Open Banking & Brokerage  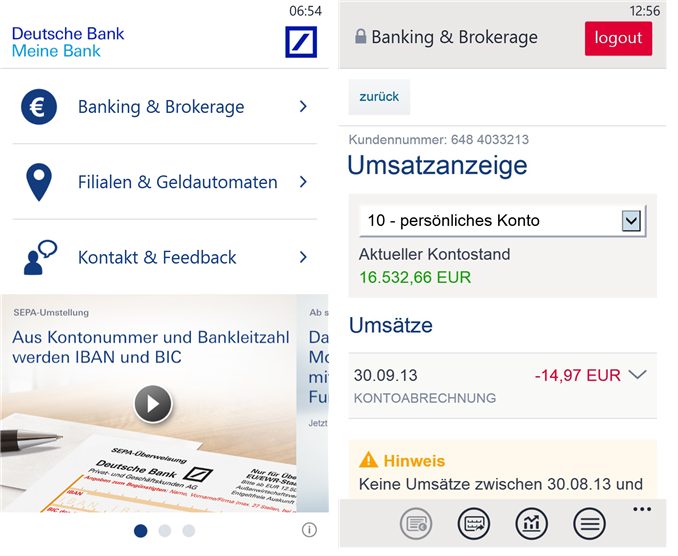coord(163,107)
